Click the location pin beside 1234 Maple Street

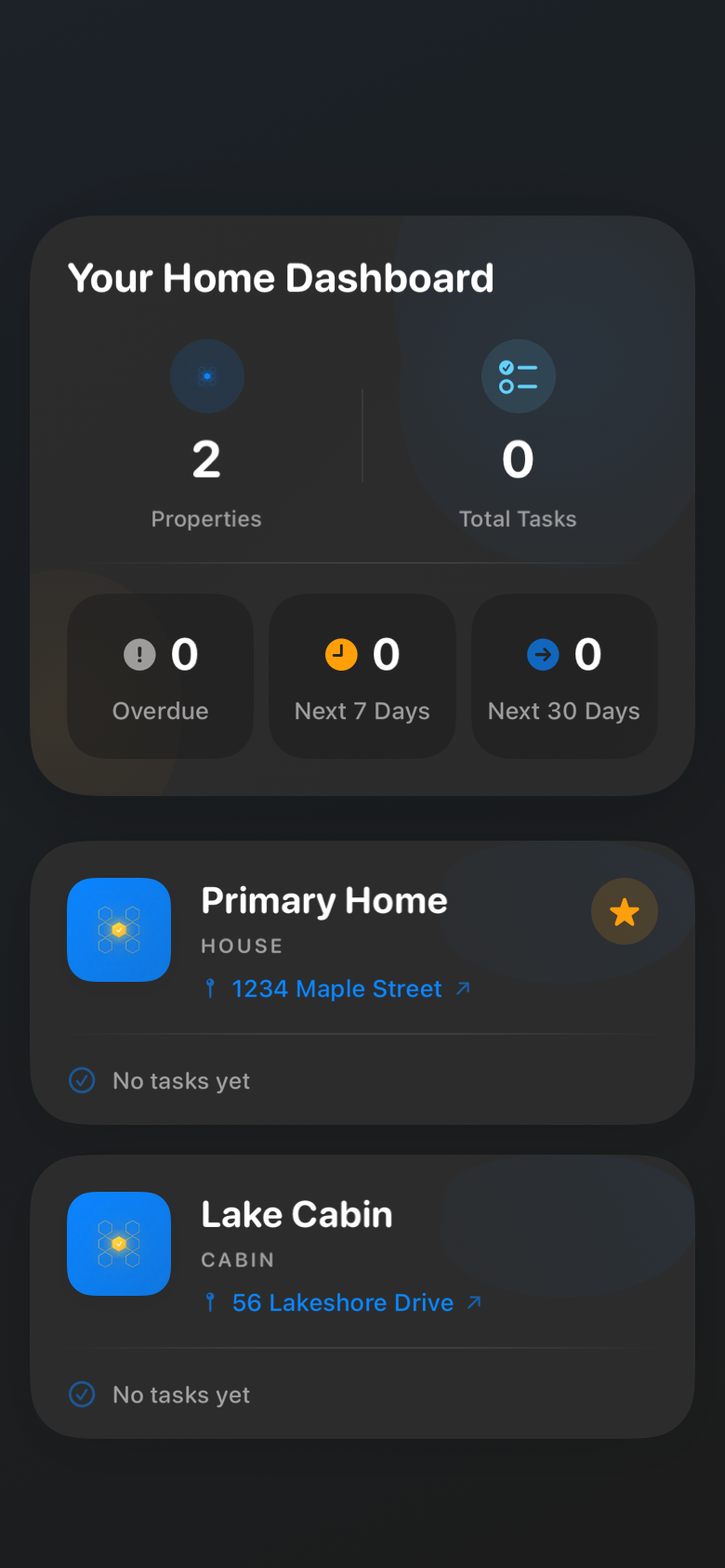212,988
